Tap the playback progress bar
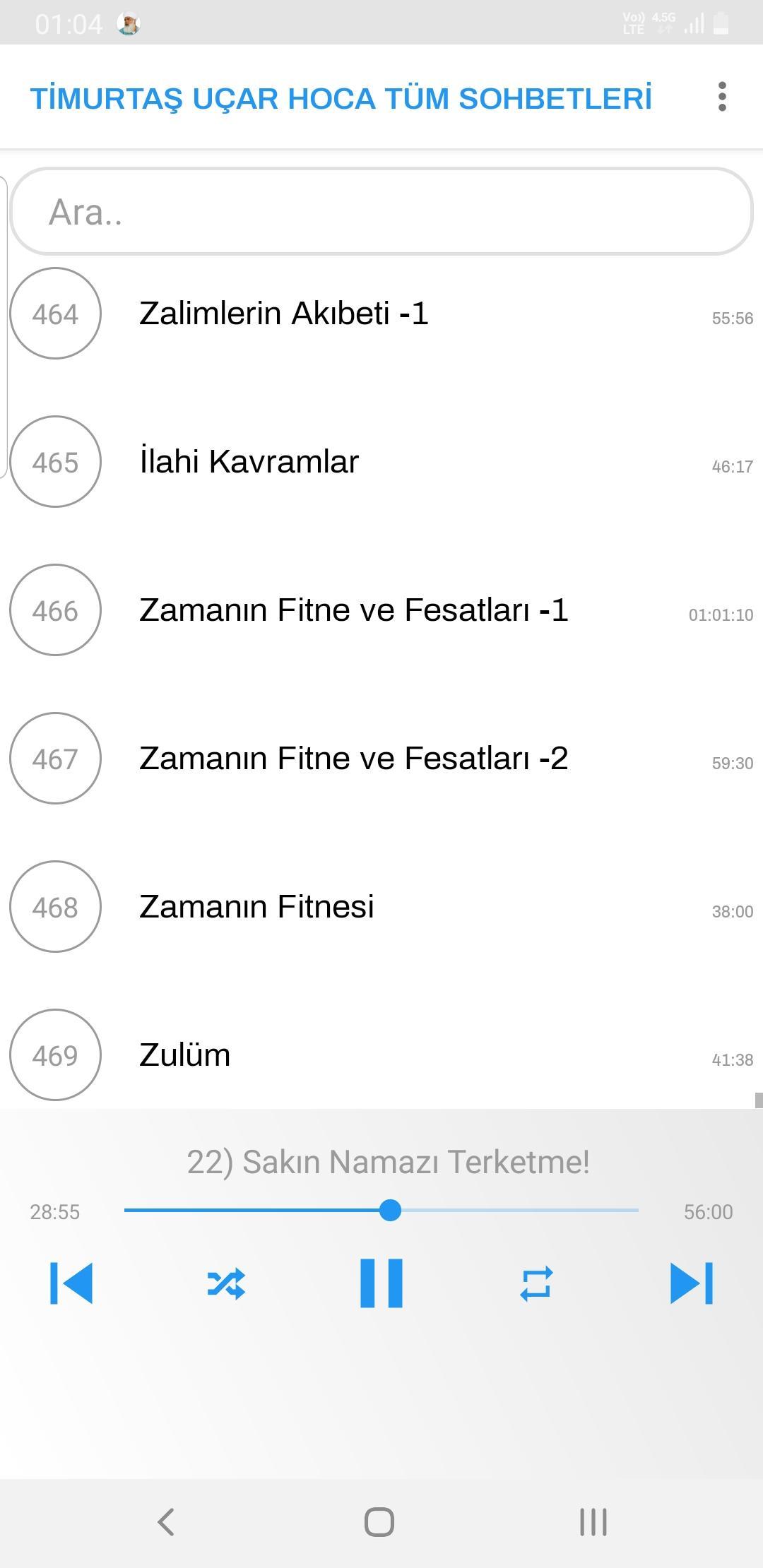Screen dimensions: 763x1568 coord(381,1211)
